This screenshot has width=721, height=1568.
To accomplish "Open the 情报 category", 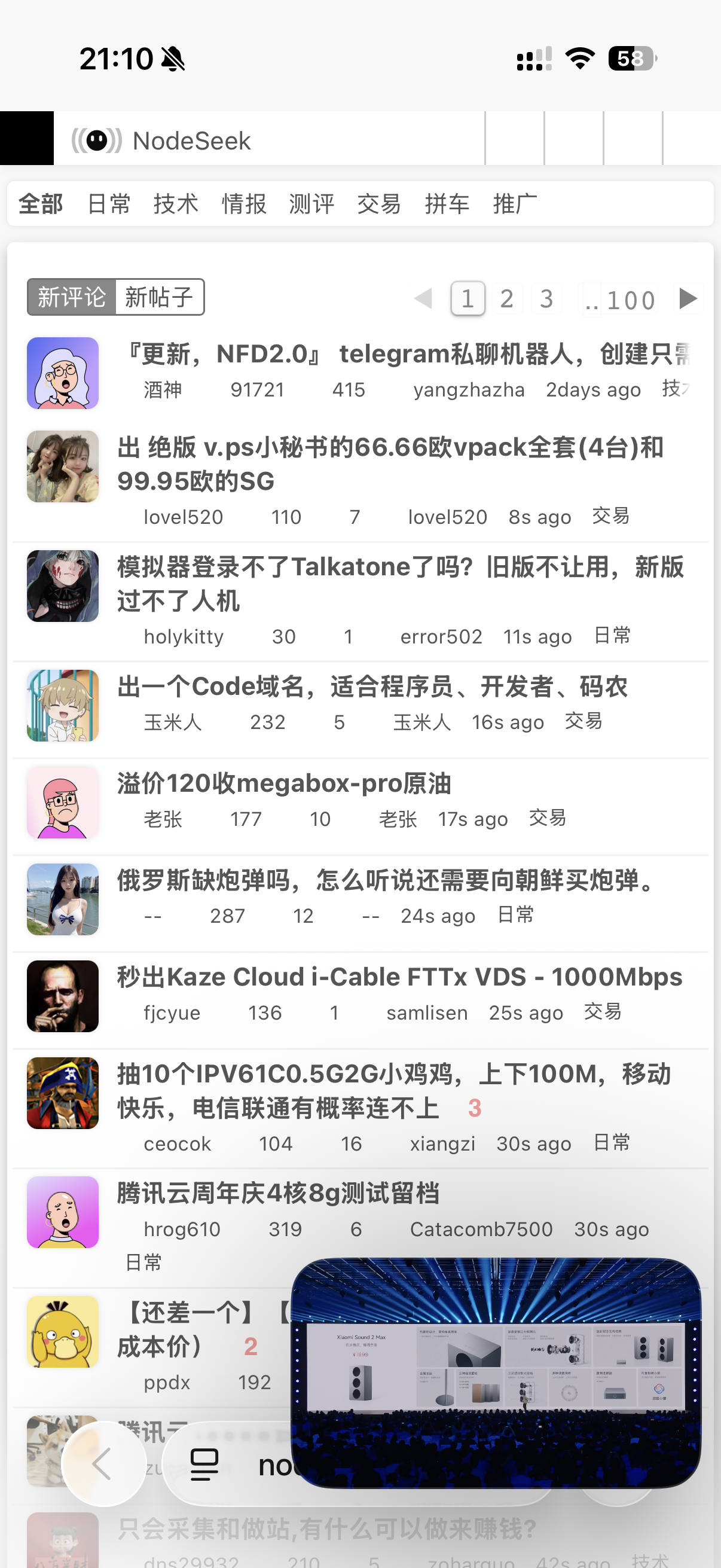I will coord(244,204).
